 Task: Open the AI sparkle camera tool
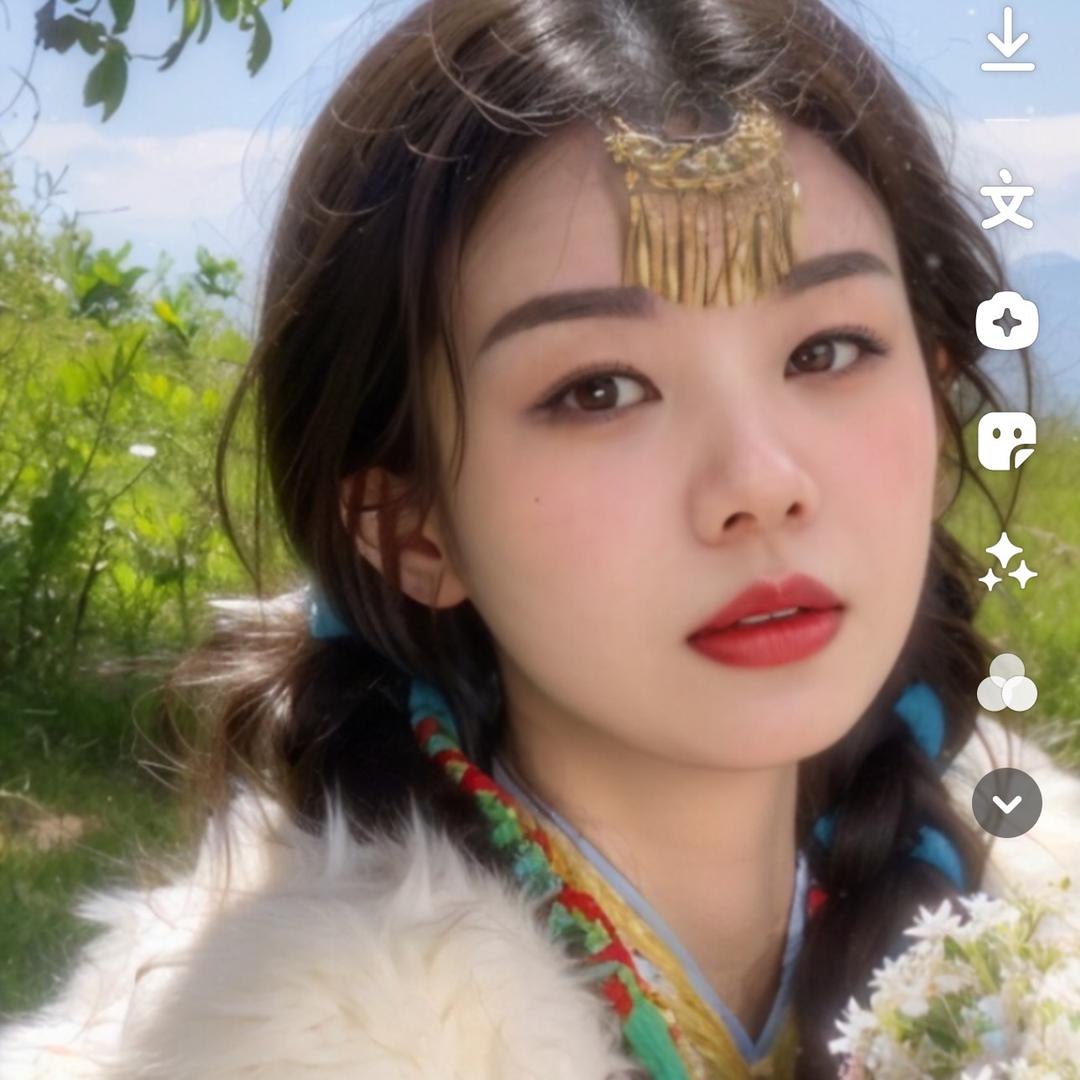pyautogui.click(x=1007, y=322)
